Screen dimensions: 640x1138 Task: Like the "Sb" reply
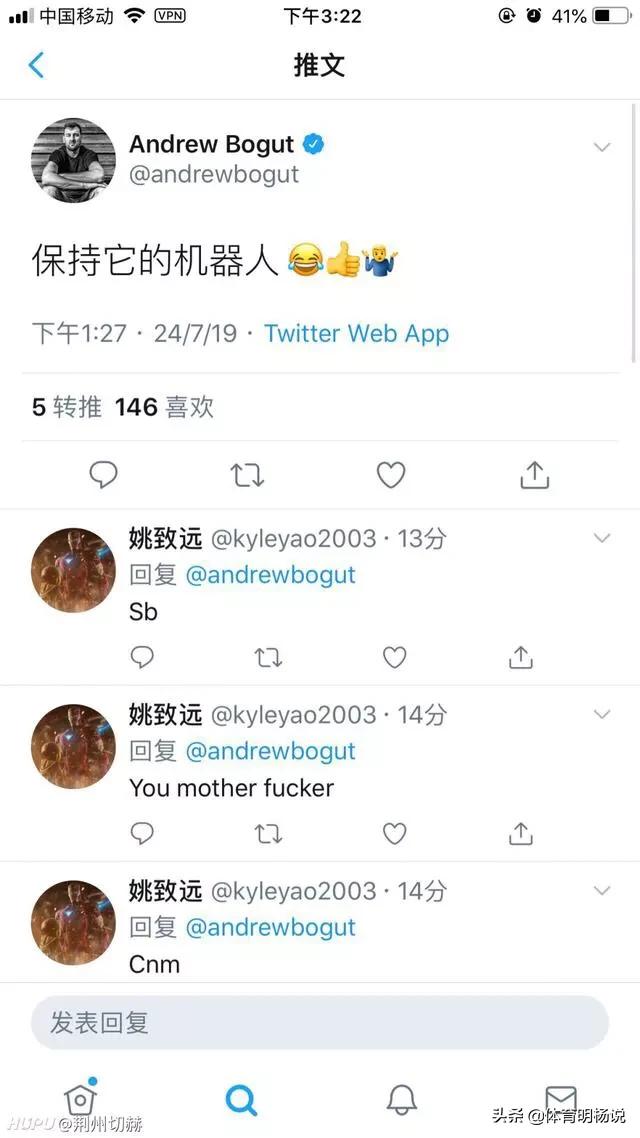395,657
